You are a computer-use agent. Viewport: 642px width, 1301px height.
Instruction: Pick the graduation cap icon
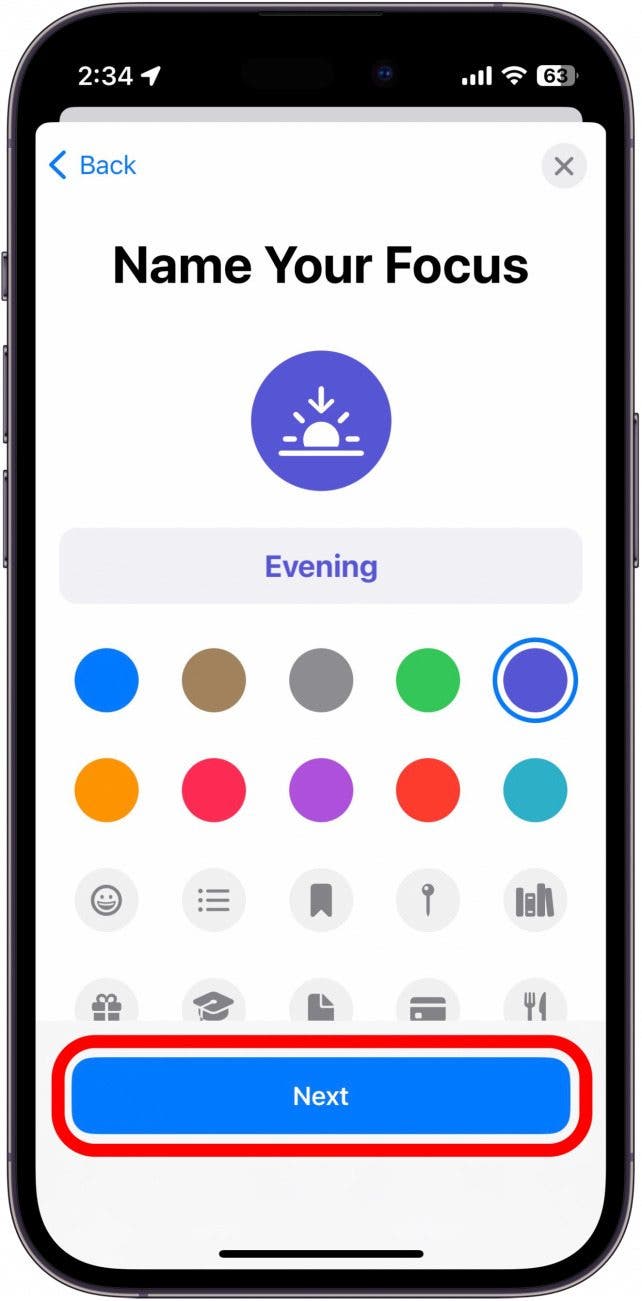214,1003
